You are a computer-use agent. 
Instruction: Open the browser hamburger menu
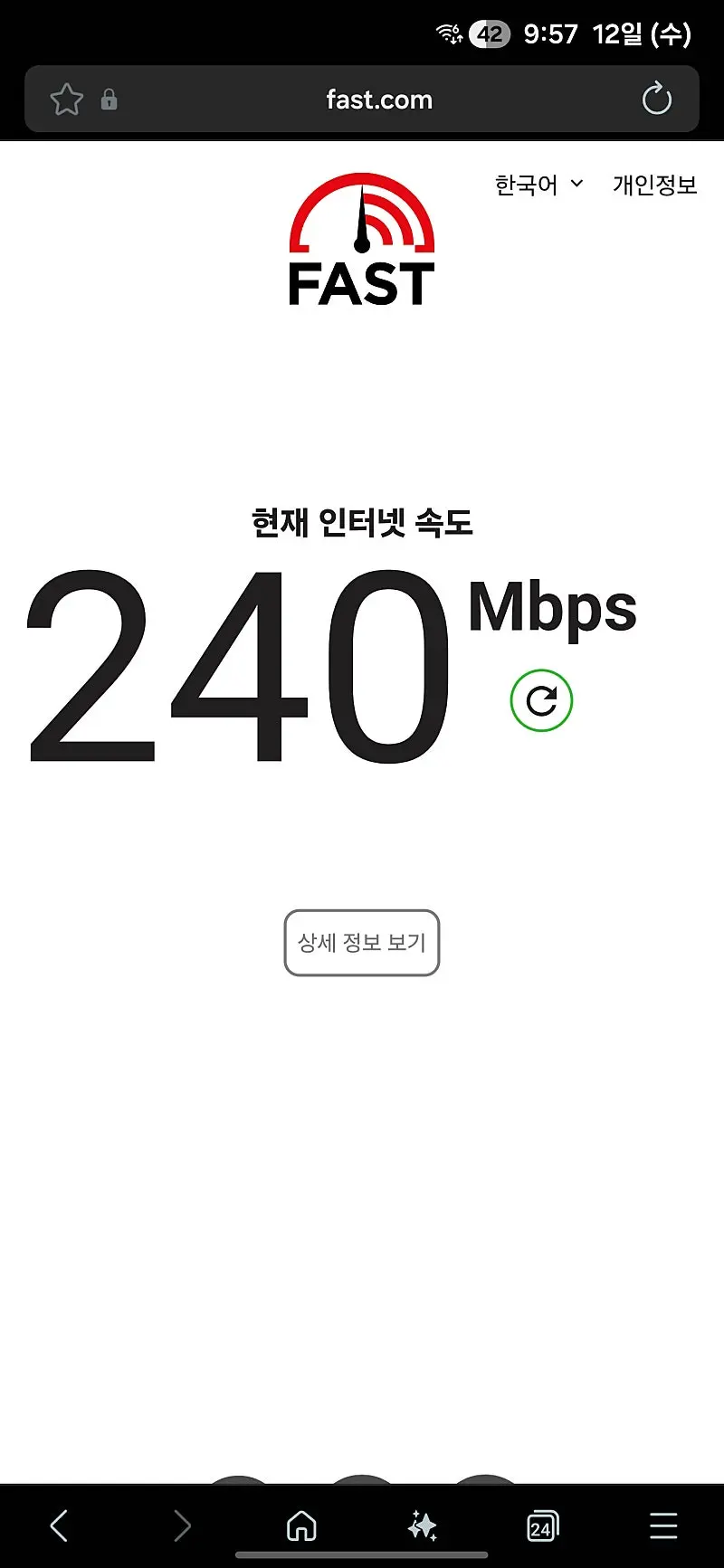663,1525
